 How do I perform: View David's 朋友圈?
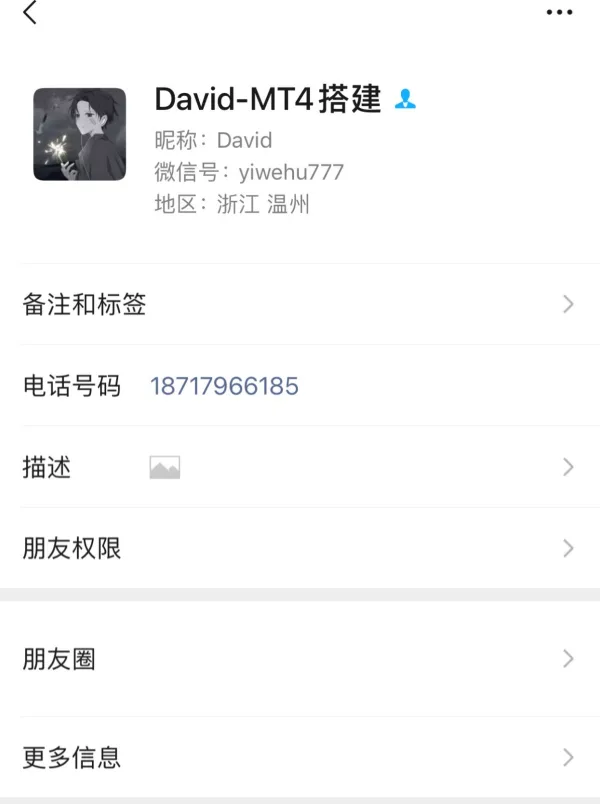300,659
